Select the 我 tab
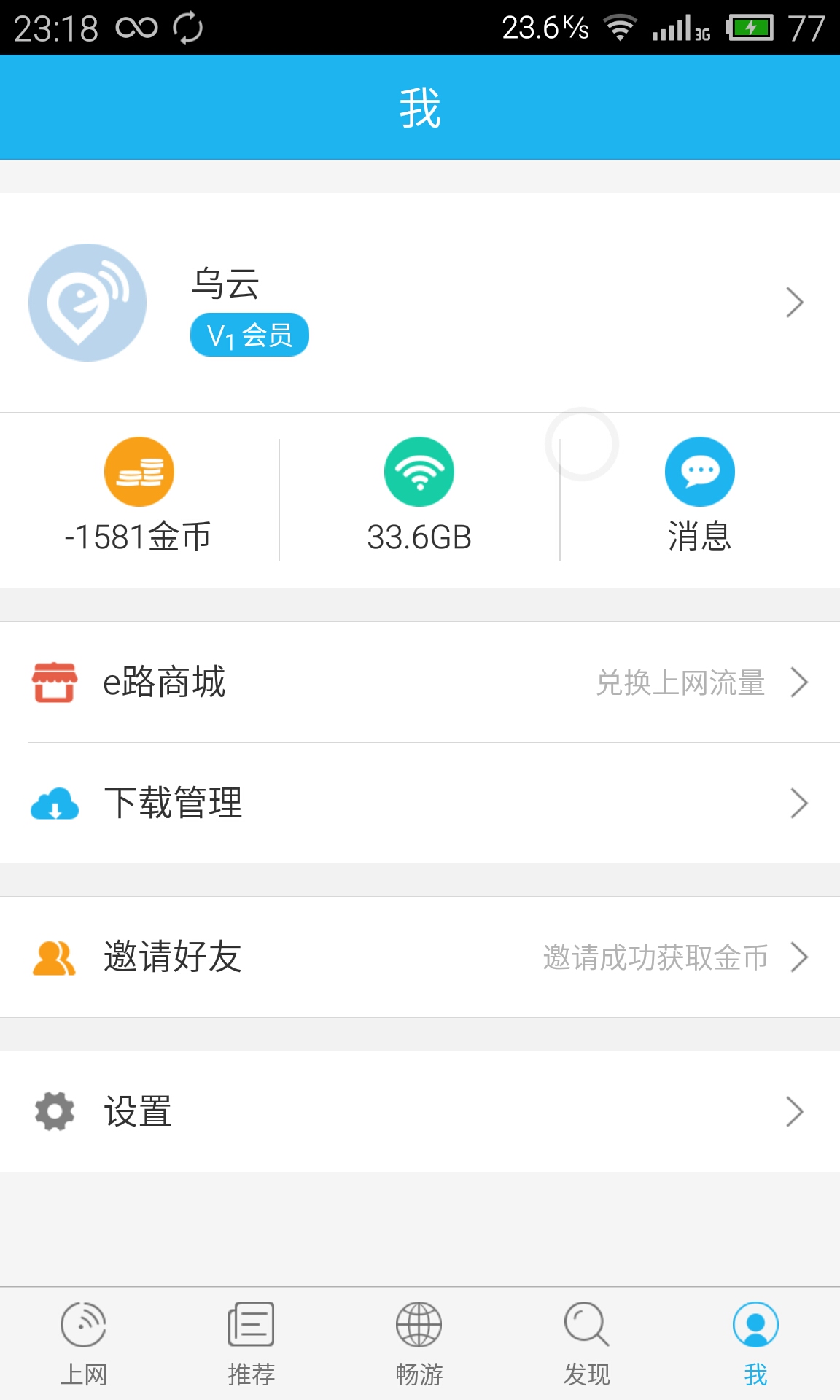 (x=755, y=1344)
